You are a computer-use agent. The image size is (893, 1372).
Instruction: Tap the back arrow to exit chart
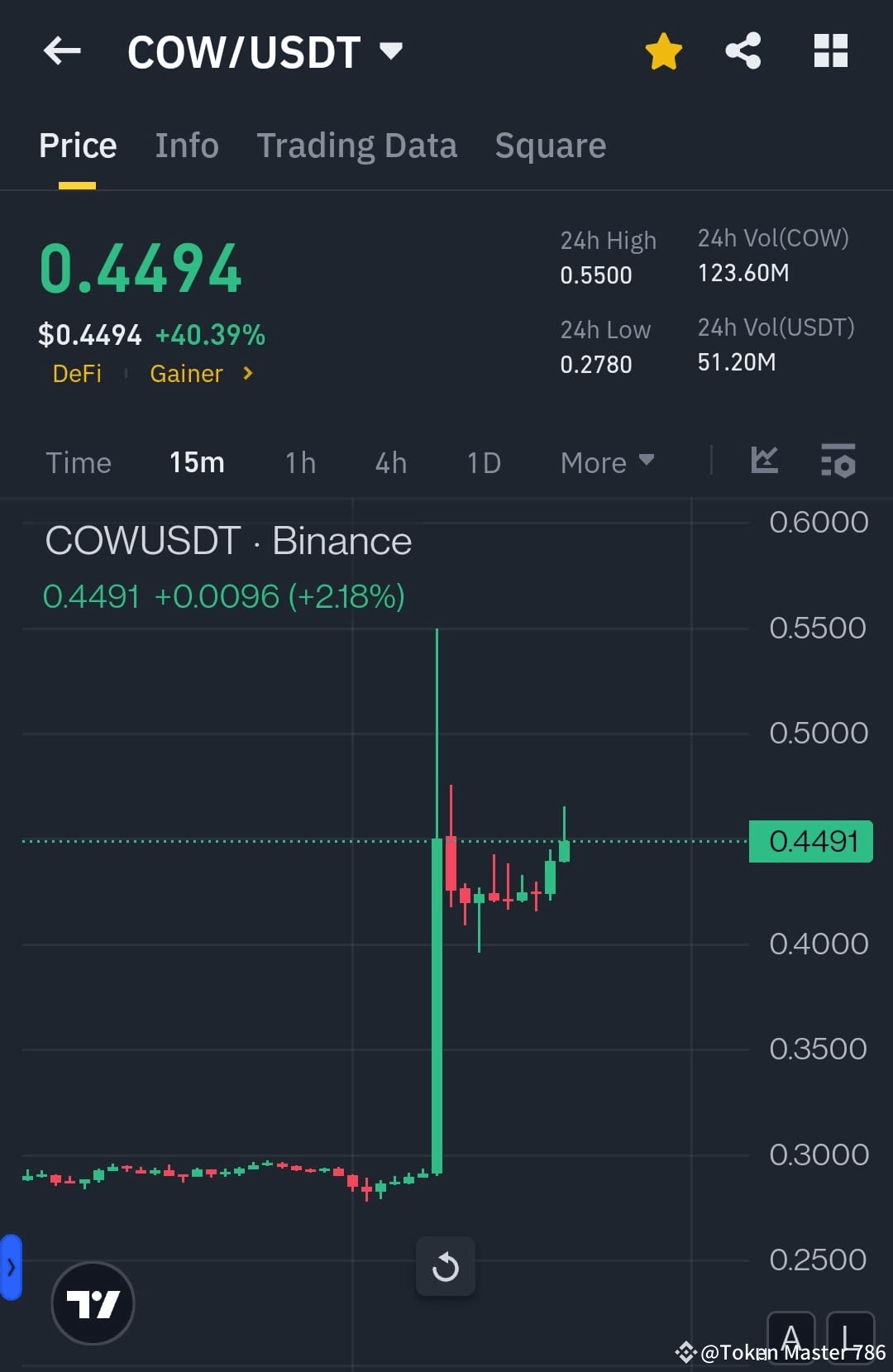62,51
